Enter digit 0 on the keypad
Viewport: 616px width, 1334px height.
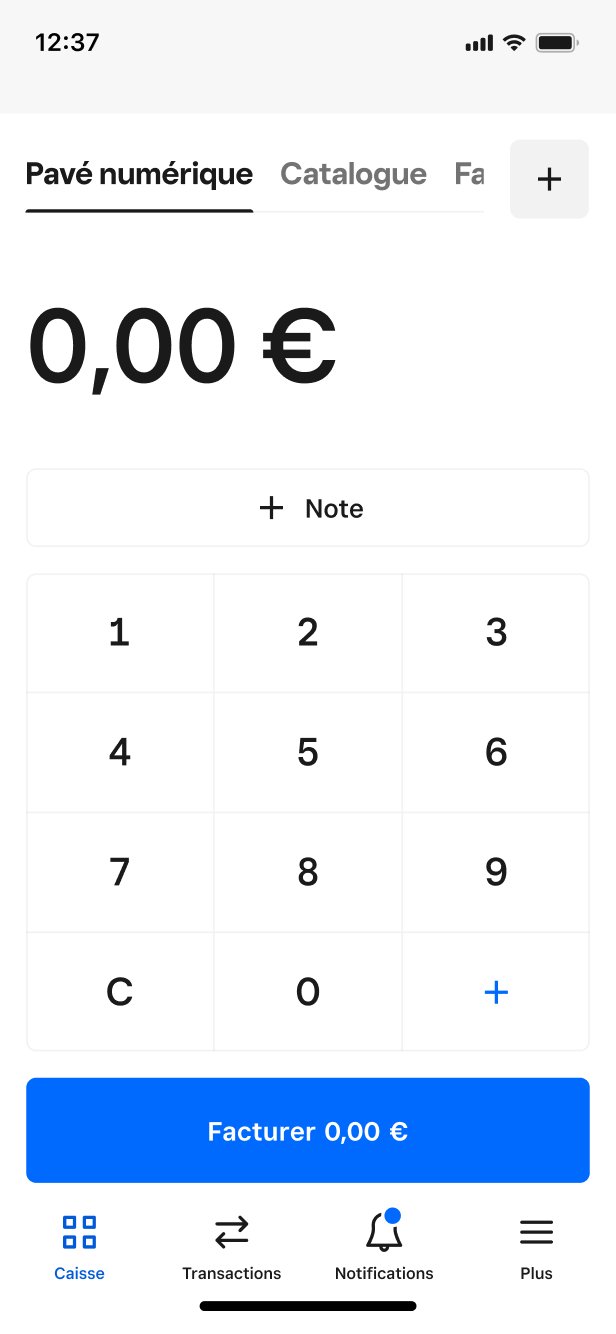pyautogui.click(x=308, y=992)
